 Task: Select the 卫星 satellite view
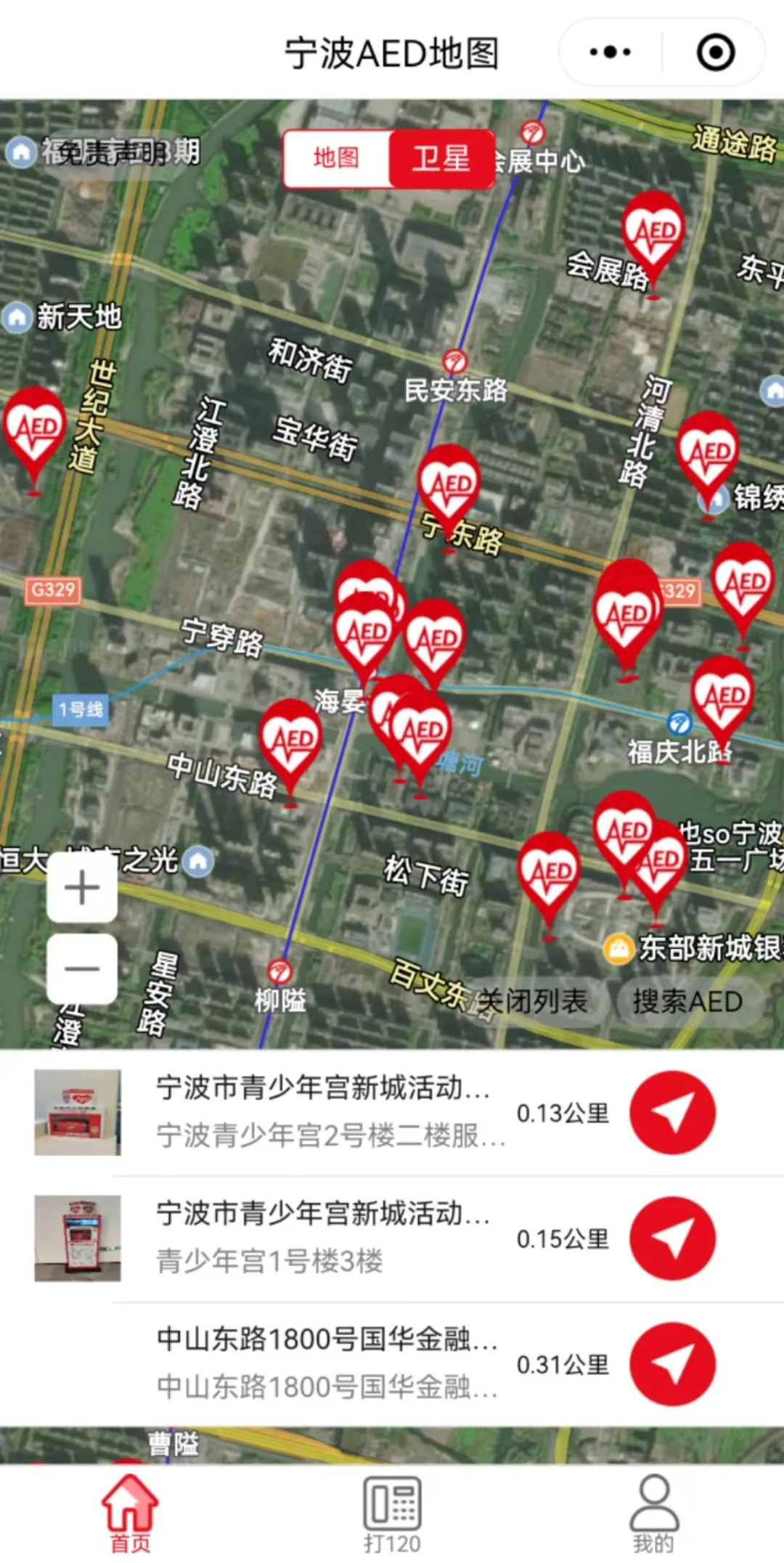coord(441,158)
